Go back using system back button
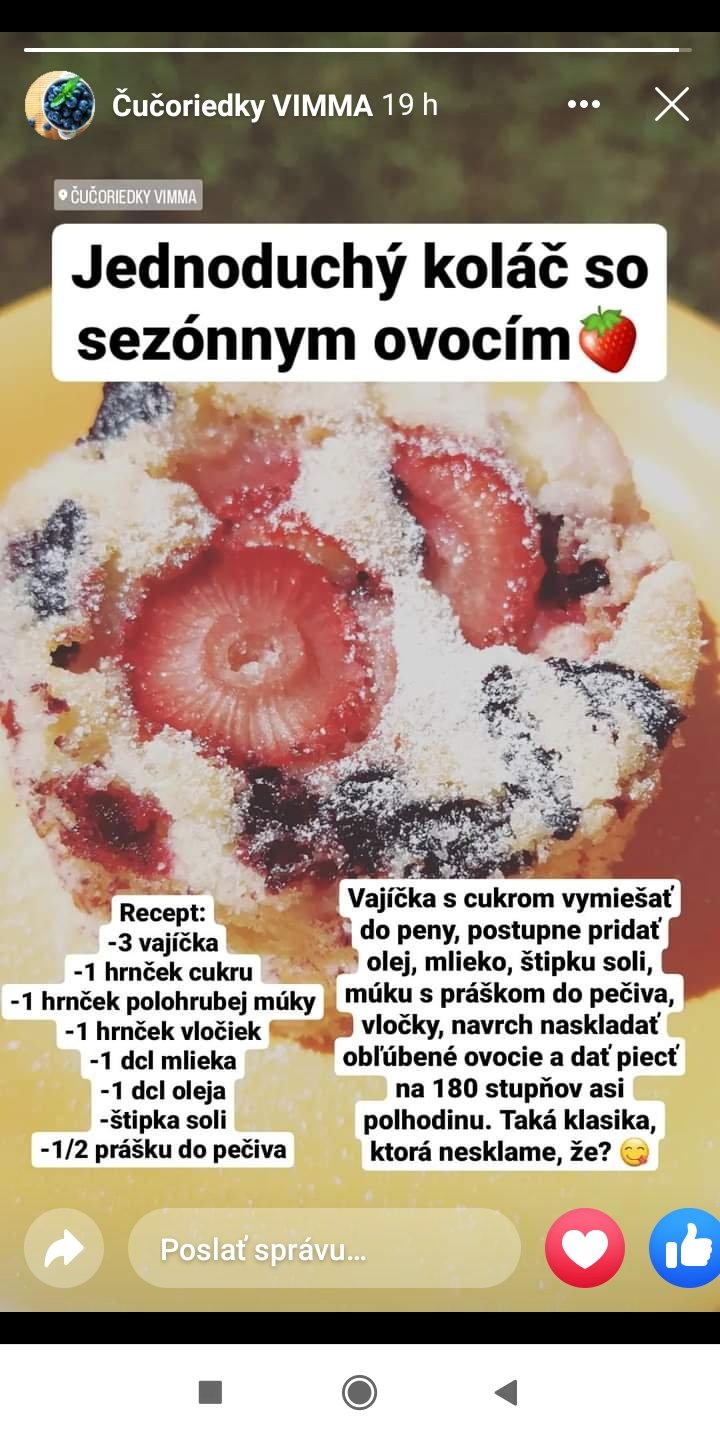Screen dimensions: 720x1440 click(x=507, y=1392)
